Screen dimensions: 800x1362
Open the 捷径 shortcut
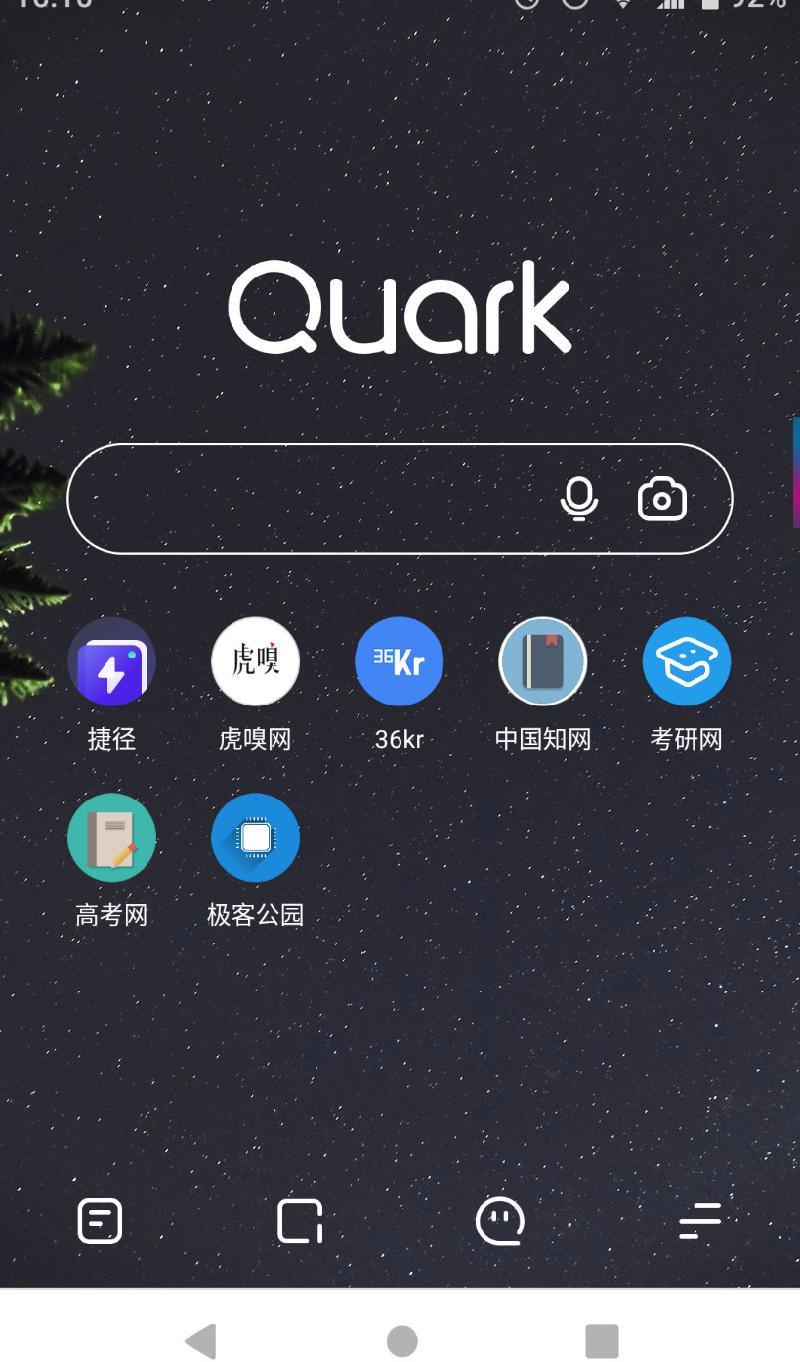click(111, 662)
